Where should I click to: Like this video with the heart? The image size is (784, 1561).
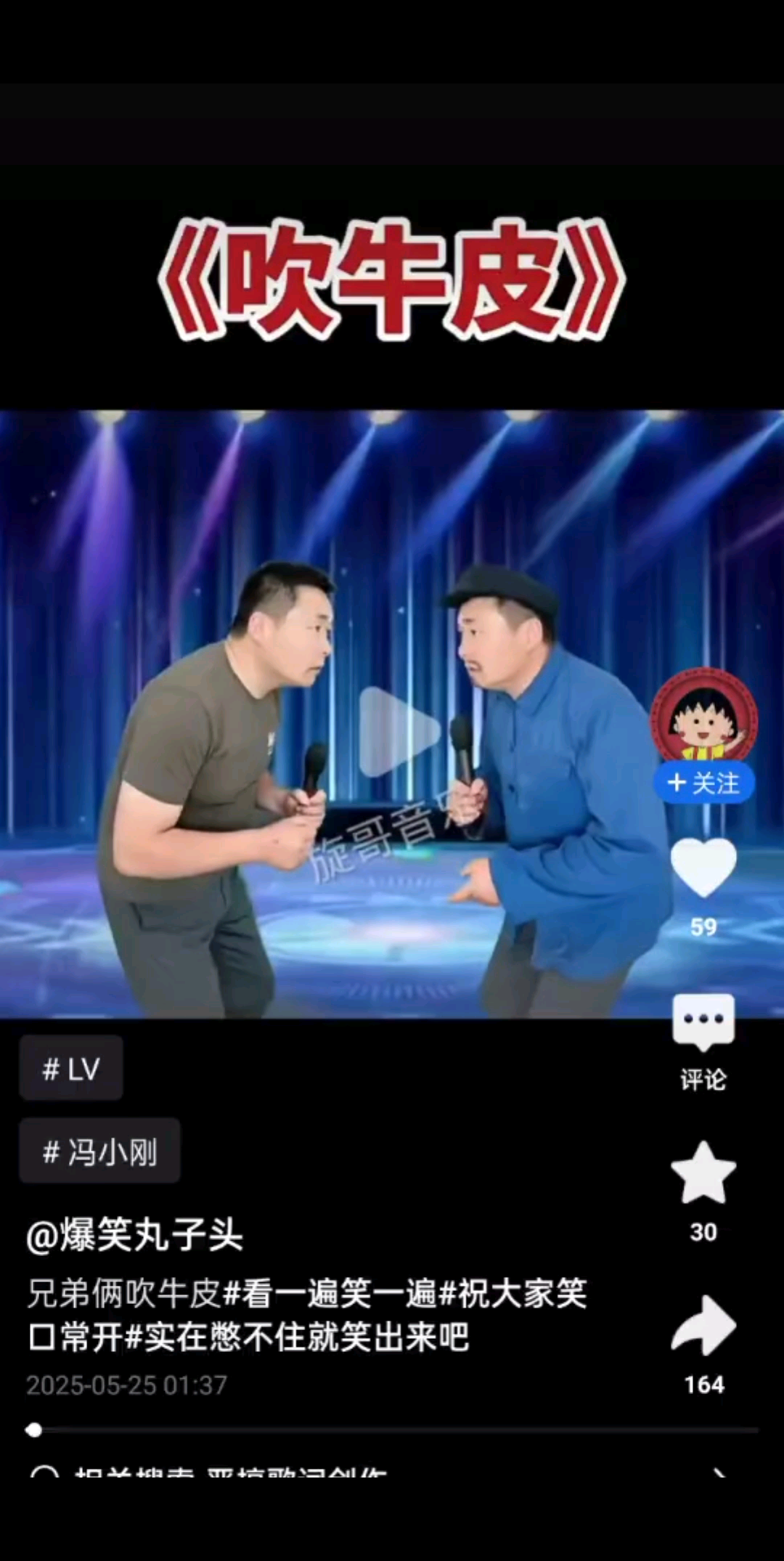[703, 868]
